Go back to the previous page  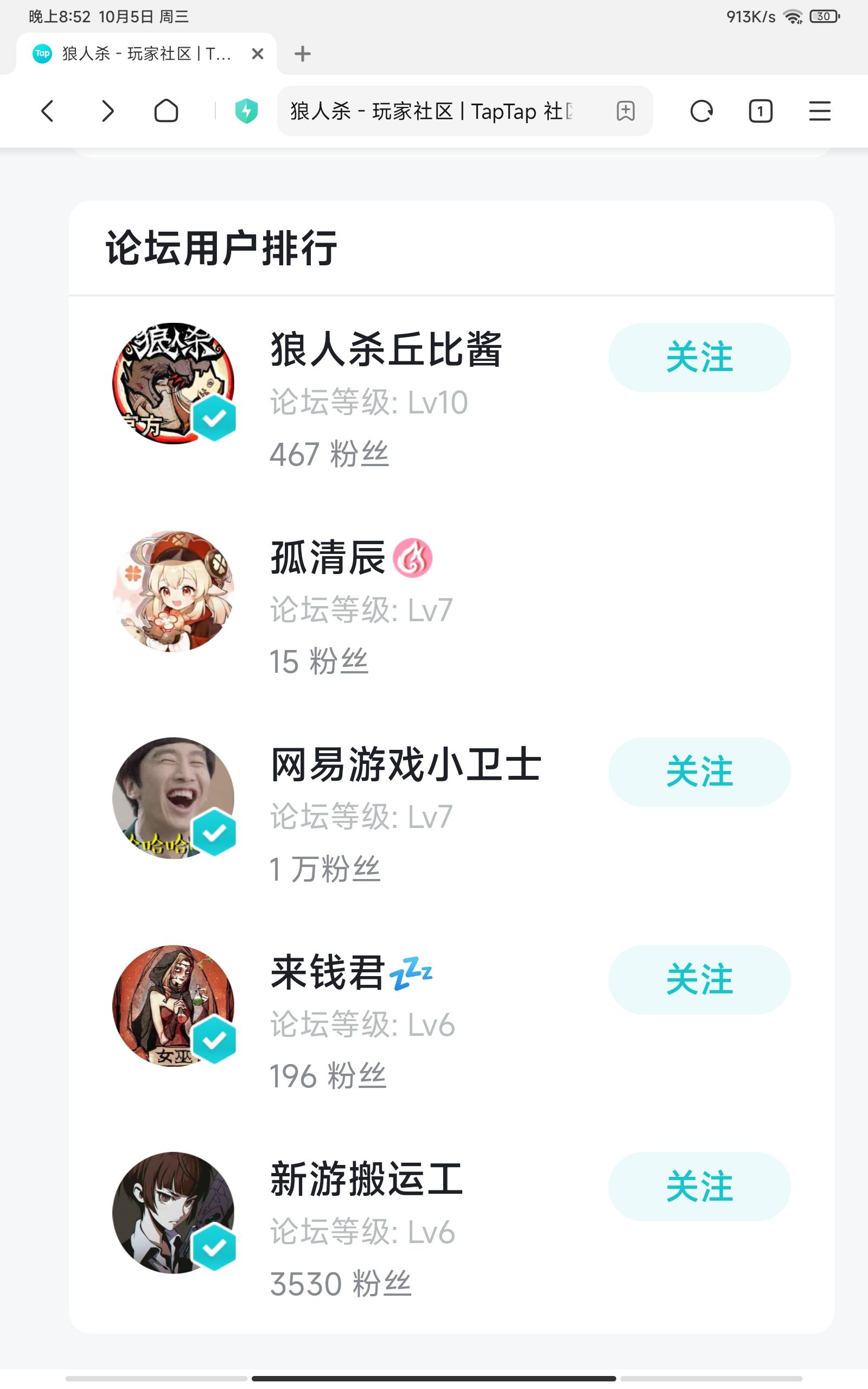(48, 111)
